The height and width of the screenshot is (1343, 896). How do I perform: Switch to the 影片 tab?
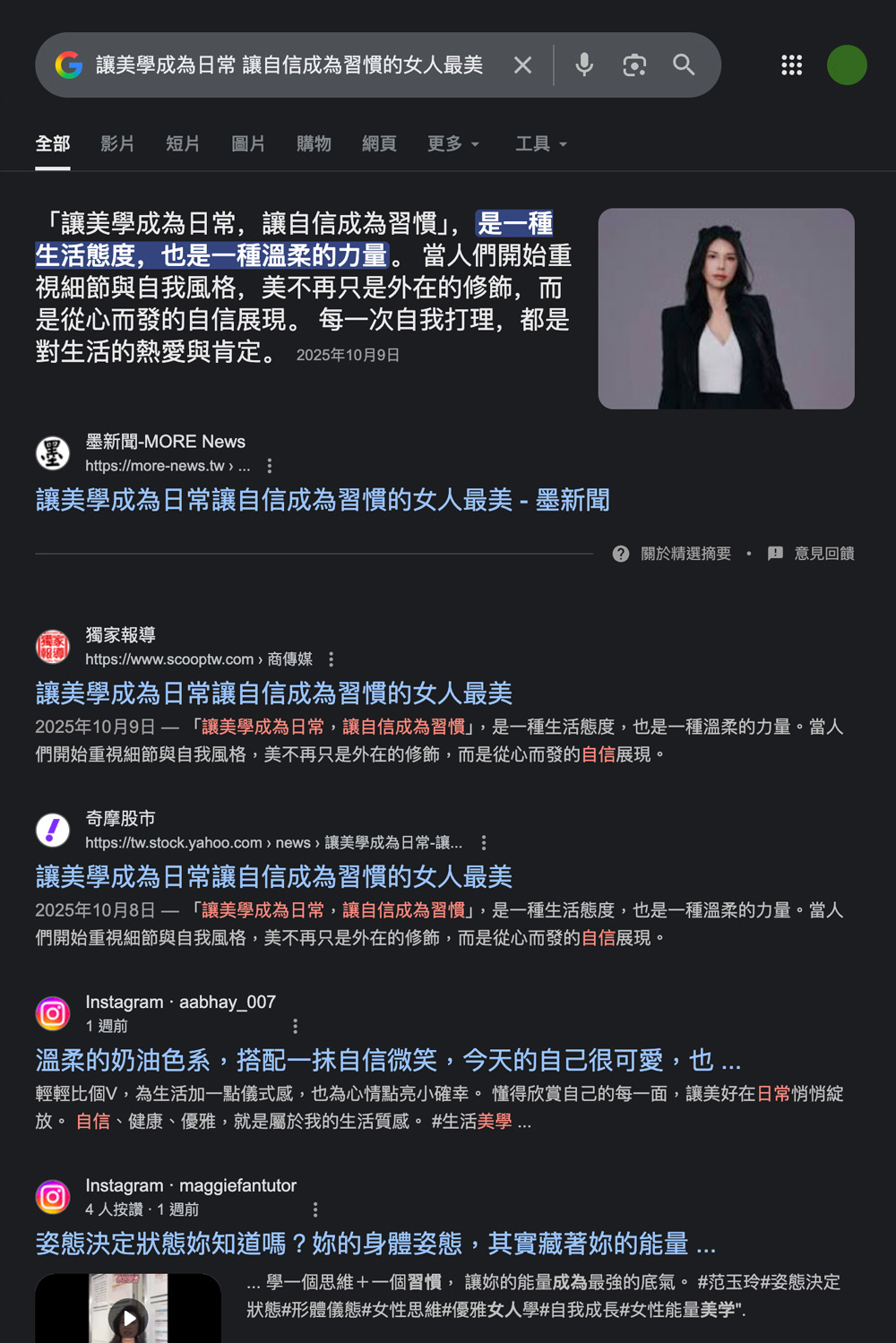pyautogui.click(x=117, y=143)
